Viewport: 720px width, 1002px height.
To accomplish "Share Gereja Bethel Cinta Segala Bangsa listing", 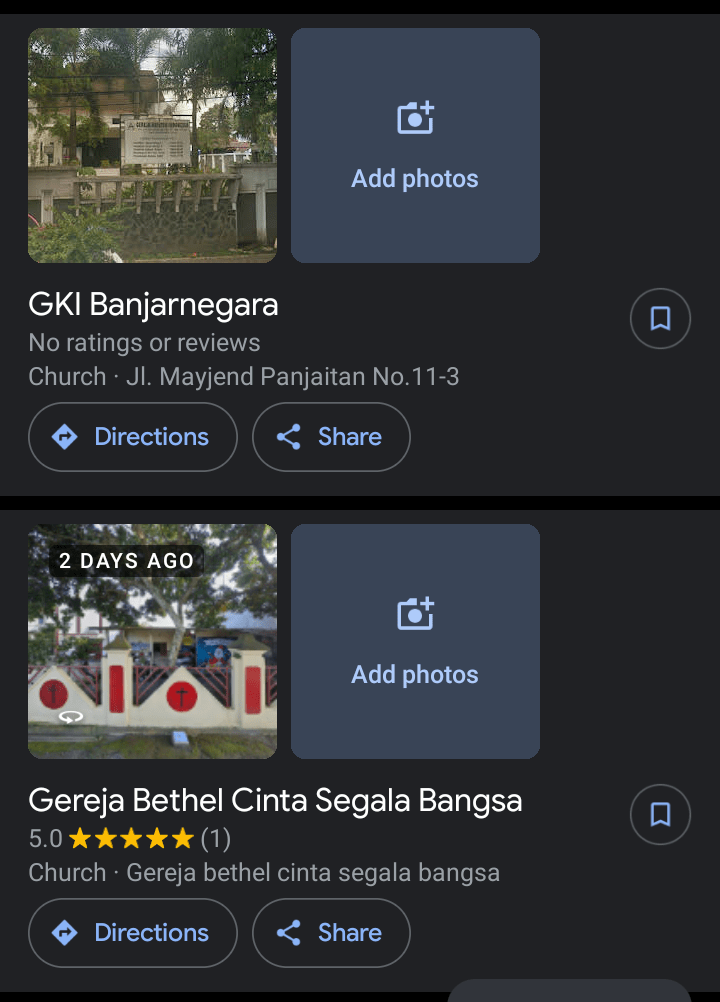I will point(331,933).
